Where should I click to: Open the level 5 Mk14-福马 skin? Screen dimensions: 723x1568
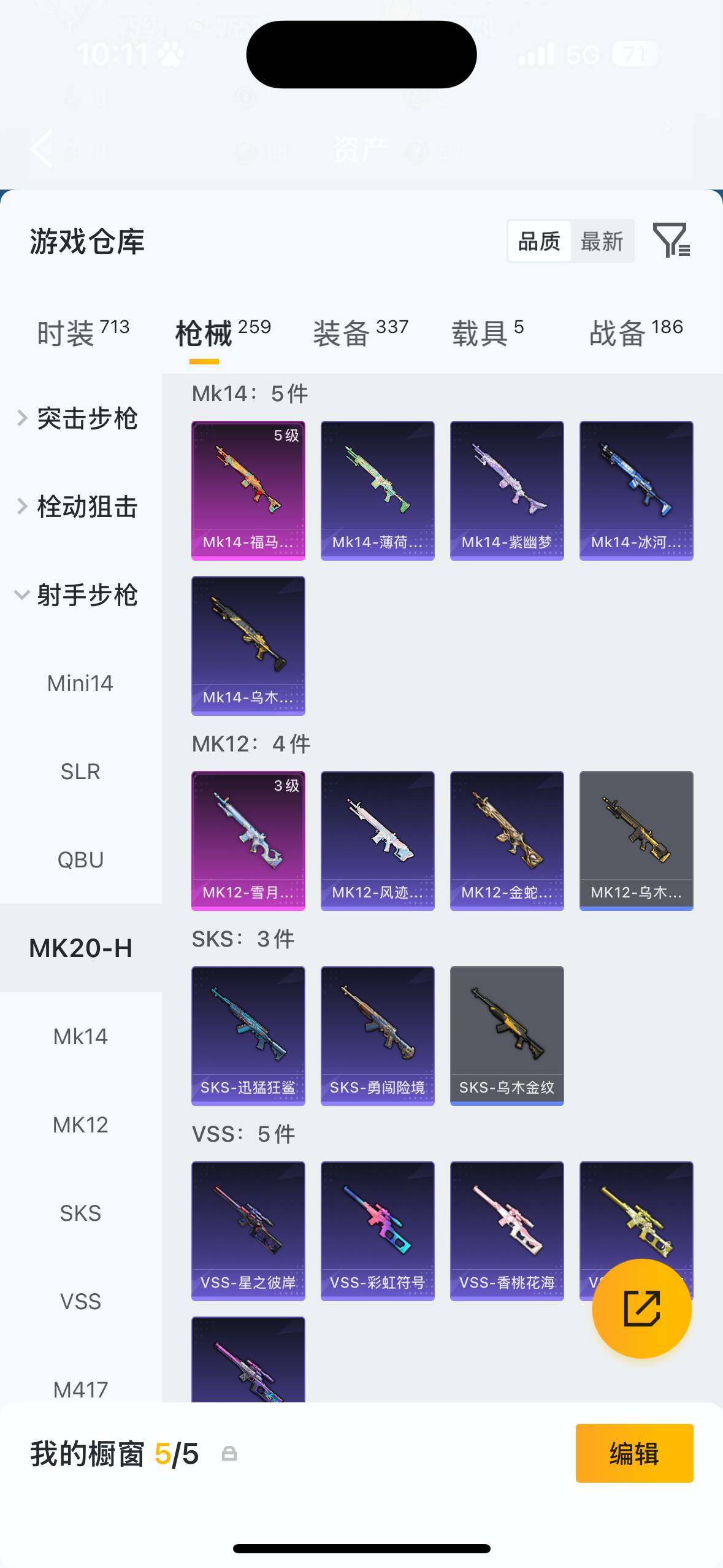pyautogui.click(x=248, y=490)
